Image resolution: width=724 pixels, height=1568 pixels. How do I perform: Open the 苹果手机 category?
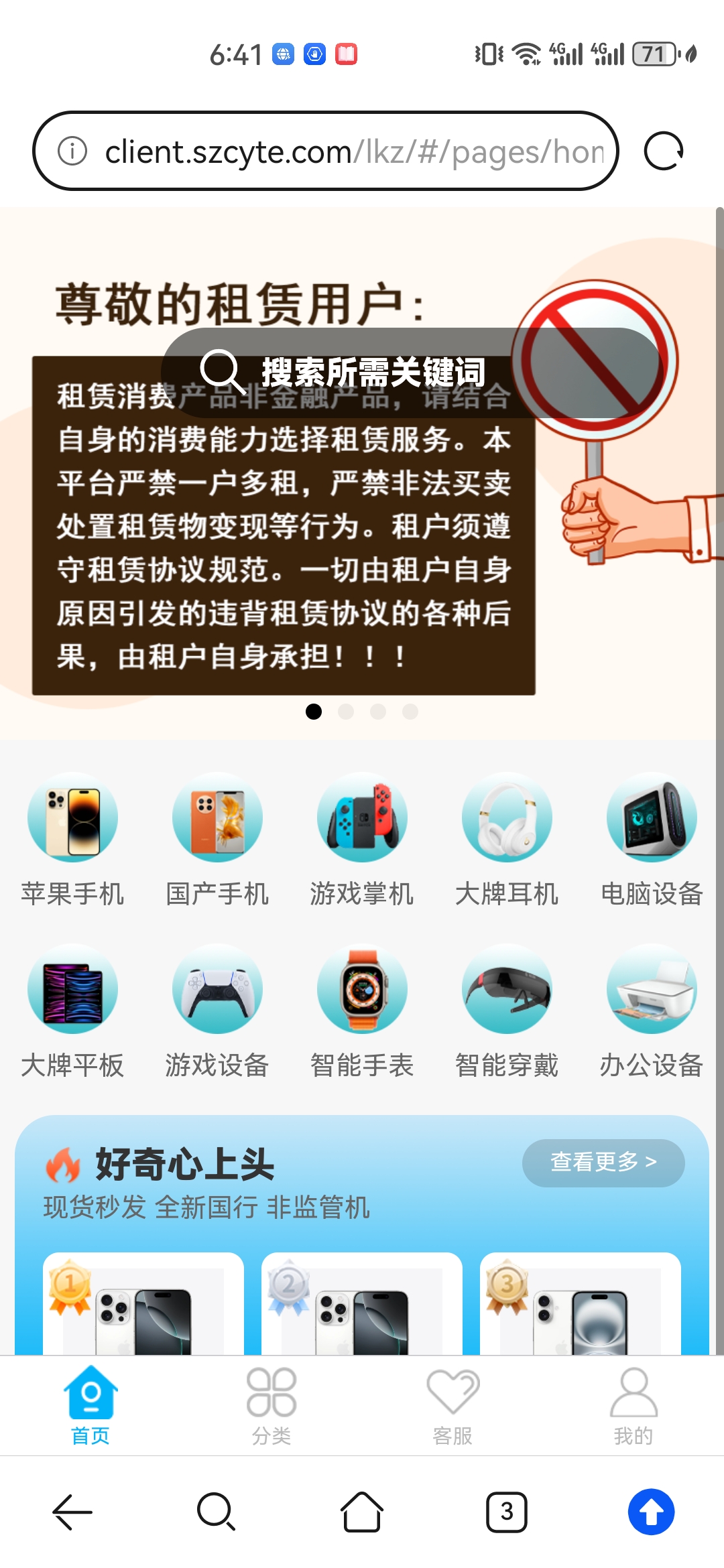pyautogui.click(x=72, y=839)
